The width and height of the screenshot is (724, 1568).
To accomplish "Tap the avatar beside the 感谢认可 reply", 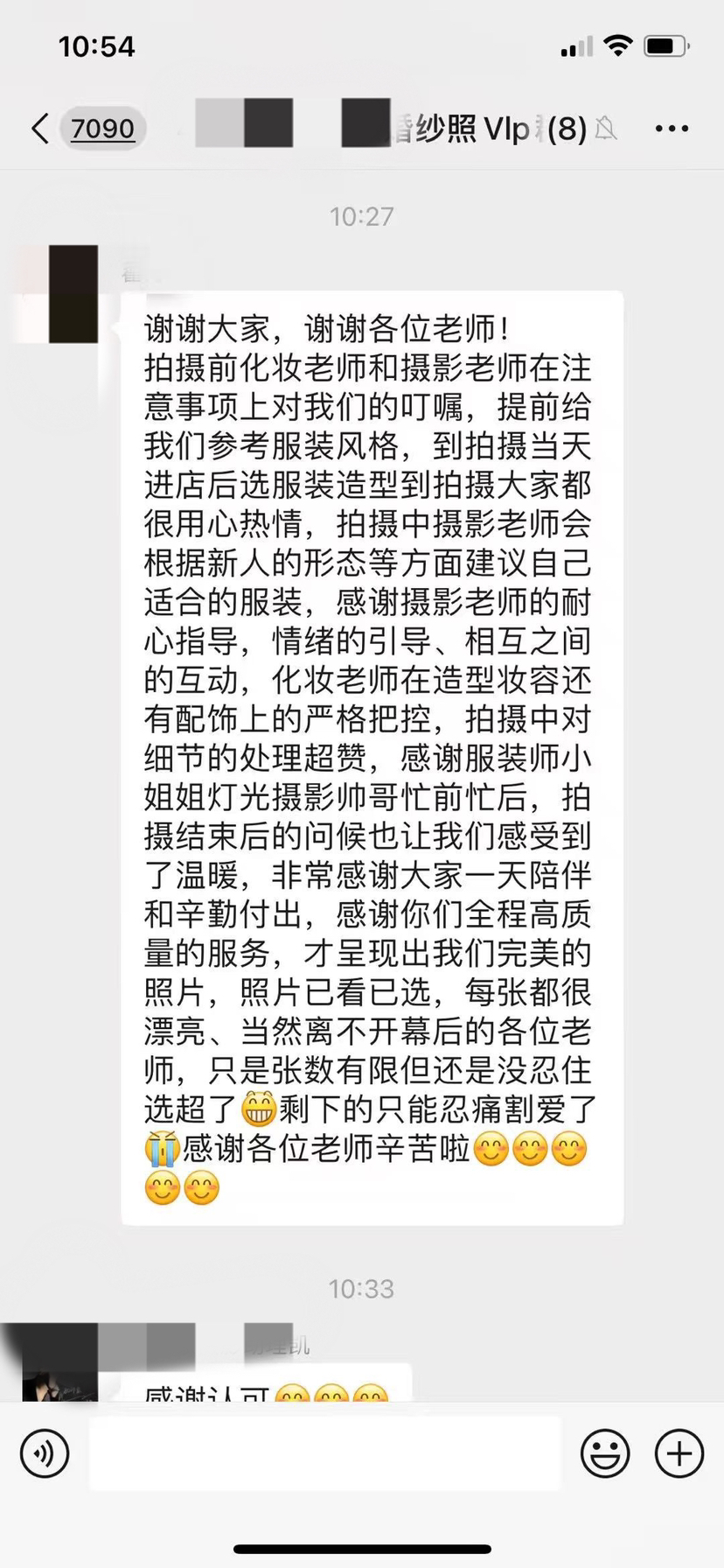I will 59,1361.
